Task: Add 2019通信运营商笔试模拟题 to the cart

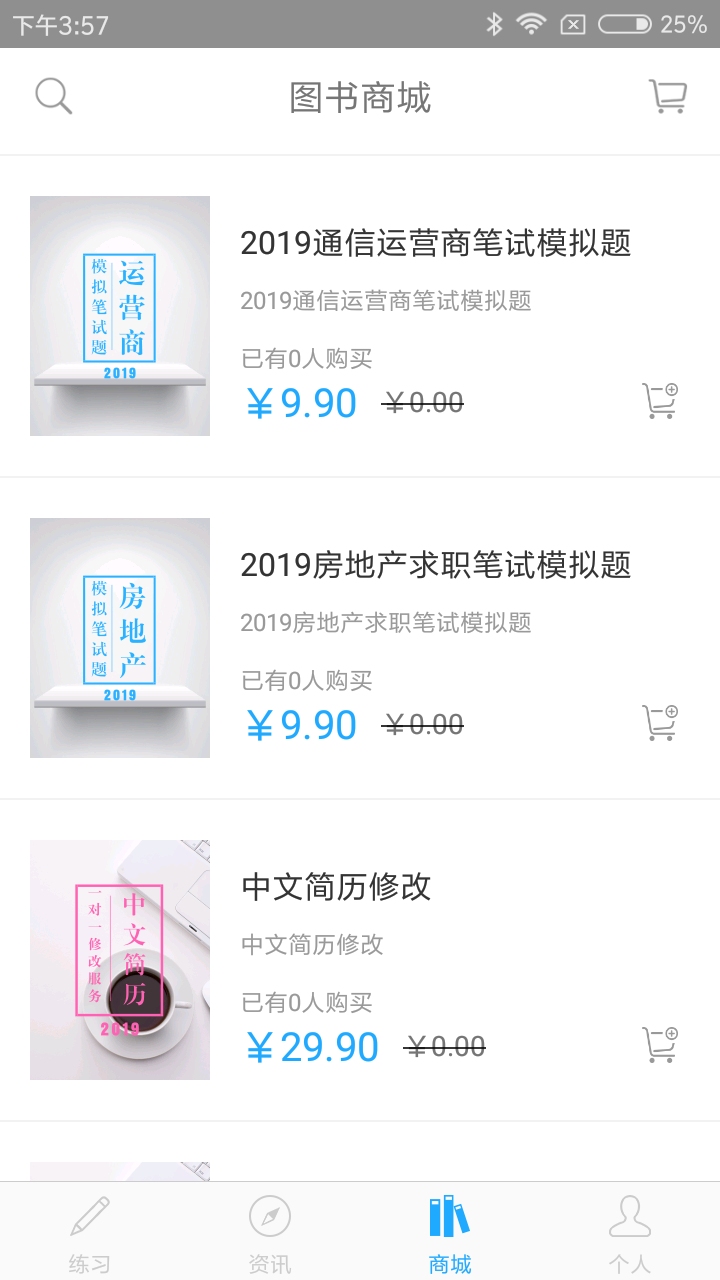Action: (x=660, y=401)
